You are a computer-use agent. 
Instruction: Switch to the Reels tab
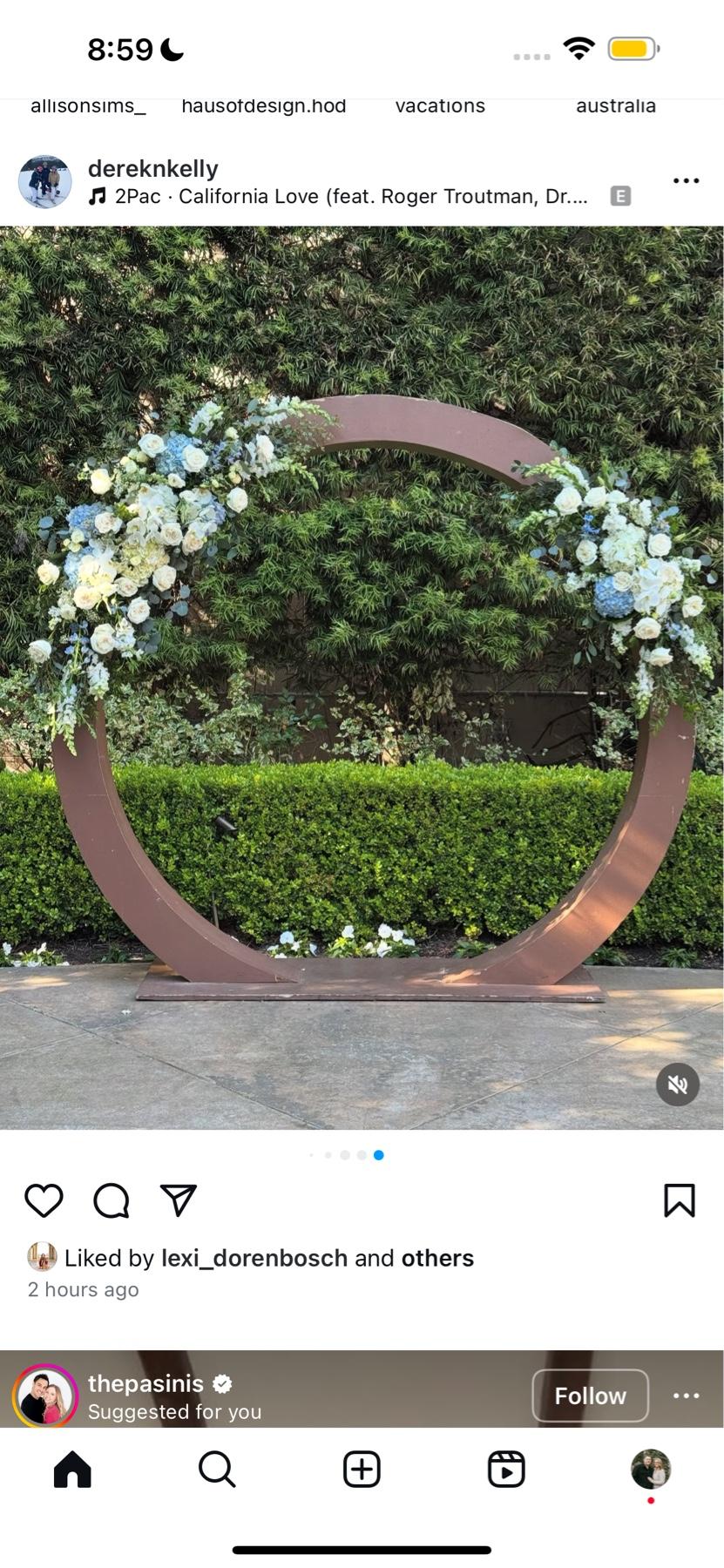point(506,1470)
